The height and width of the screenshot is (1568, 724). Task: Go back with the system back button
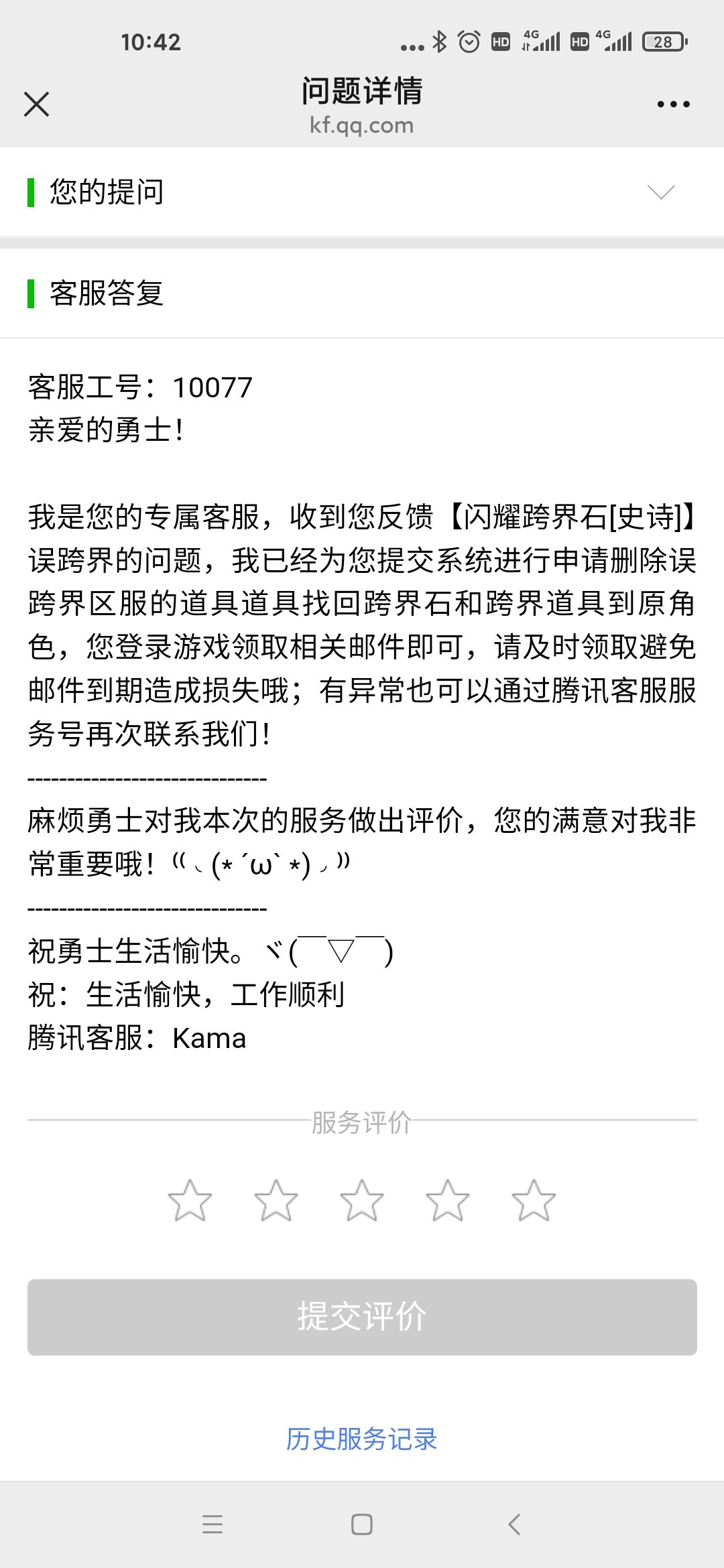point(514,1524)
